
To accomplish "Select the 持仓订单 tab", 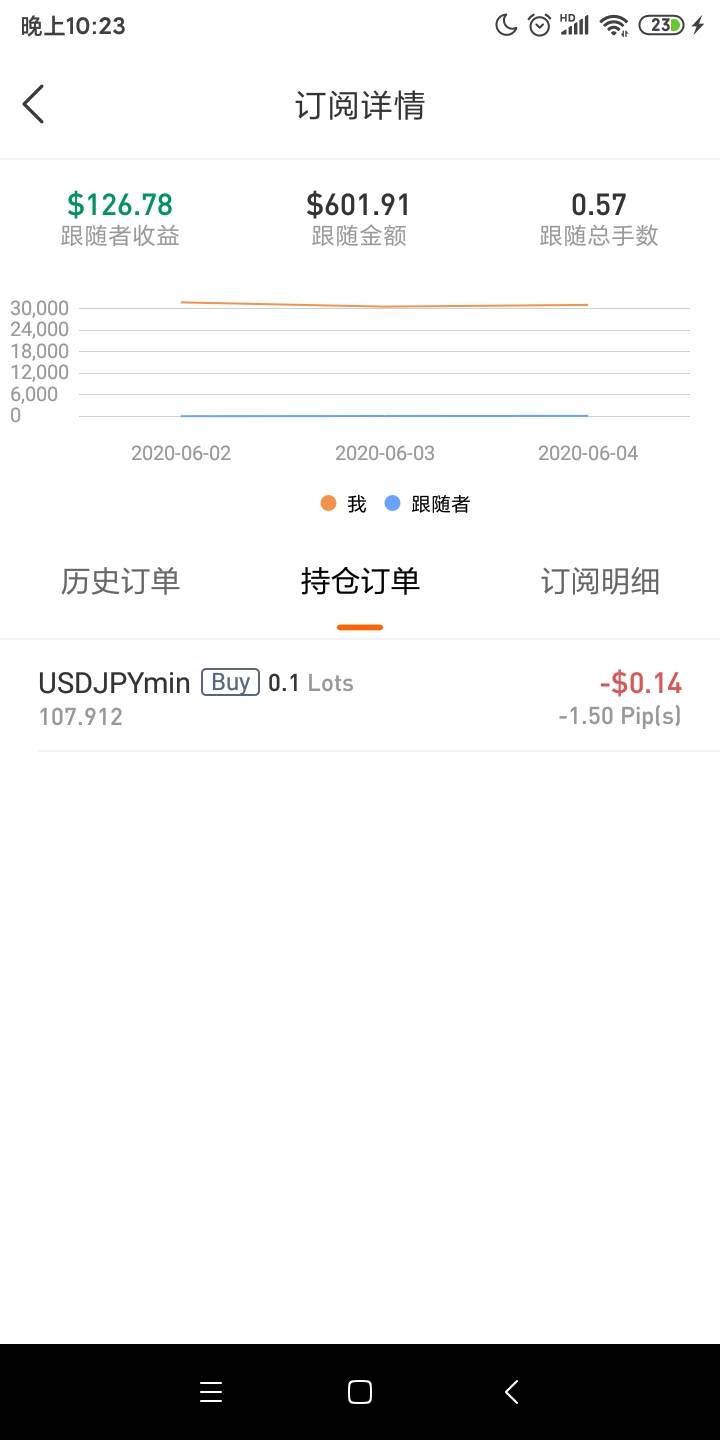I will coord(360,581).
